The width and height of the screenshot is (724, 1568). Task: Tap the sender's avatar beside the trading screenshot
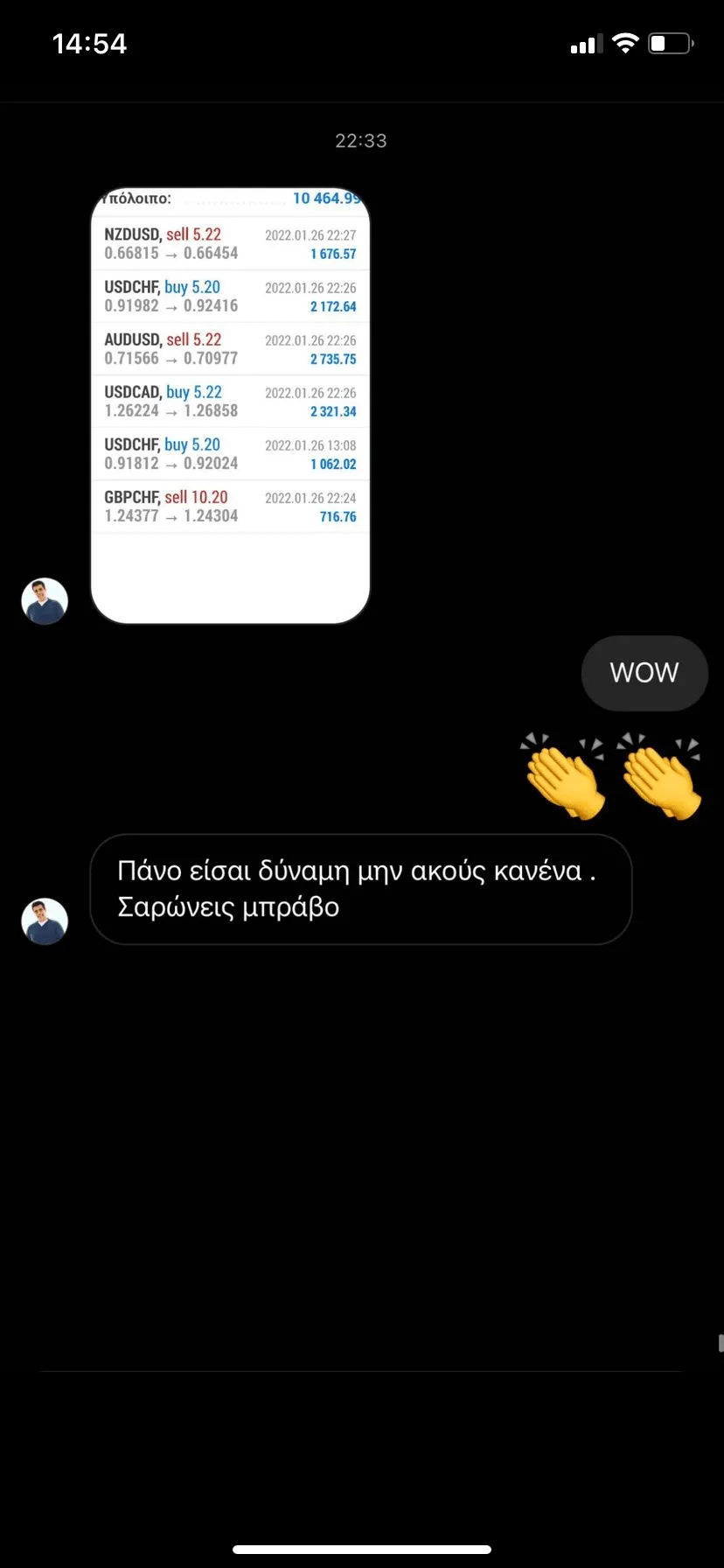click(x=45, y=601)
